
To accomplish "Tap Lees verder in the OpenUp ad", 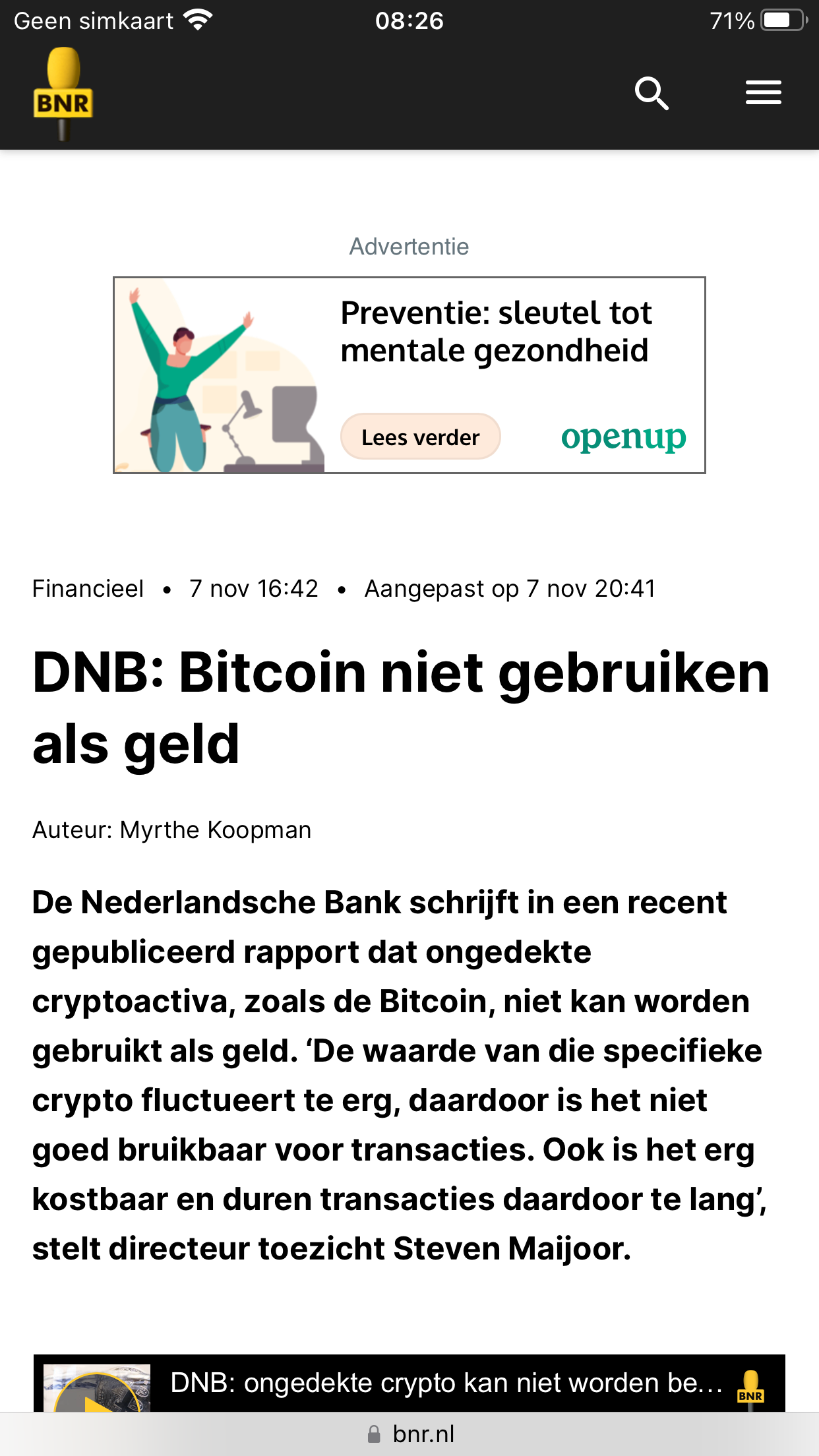I will [420, 437].
